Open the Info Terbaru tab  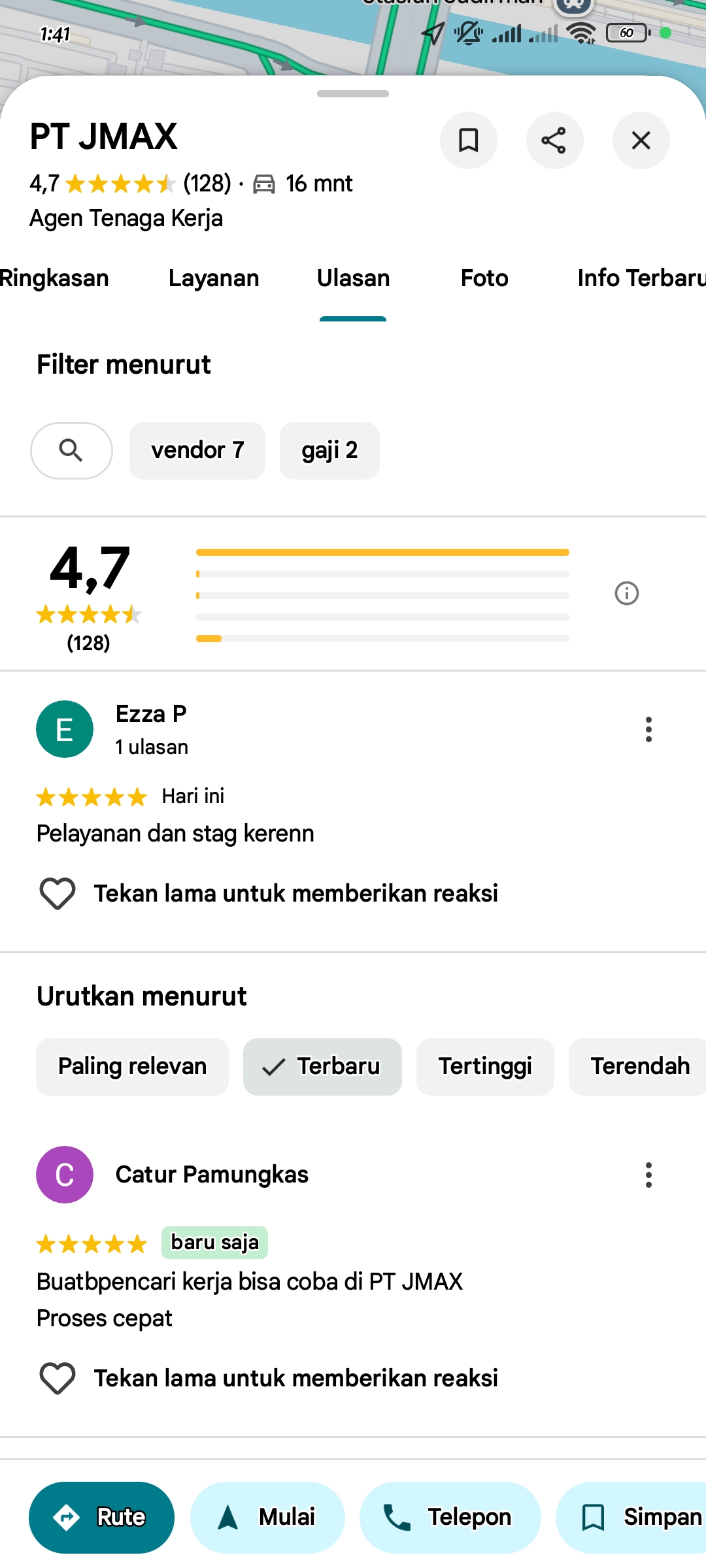[641, 278]
